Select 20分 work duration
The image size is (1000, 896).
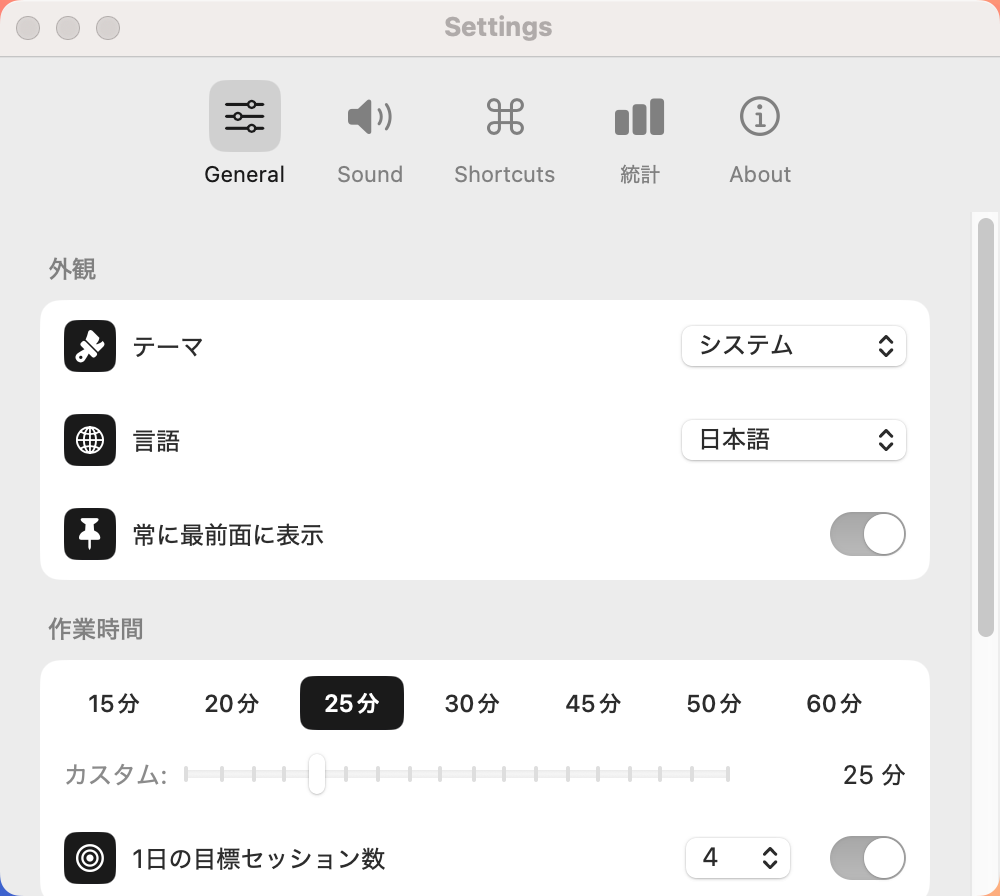pyautogui.click(x=232, y=704)
